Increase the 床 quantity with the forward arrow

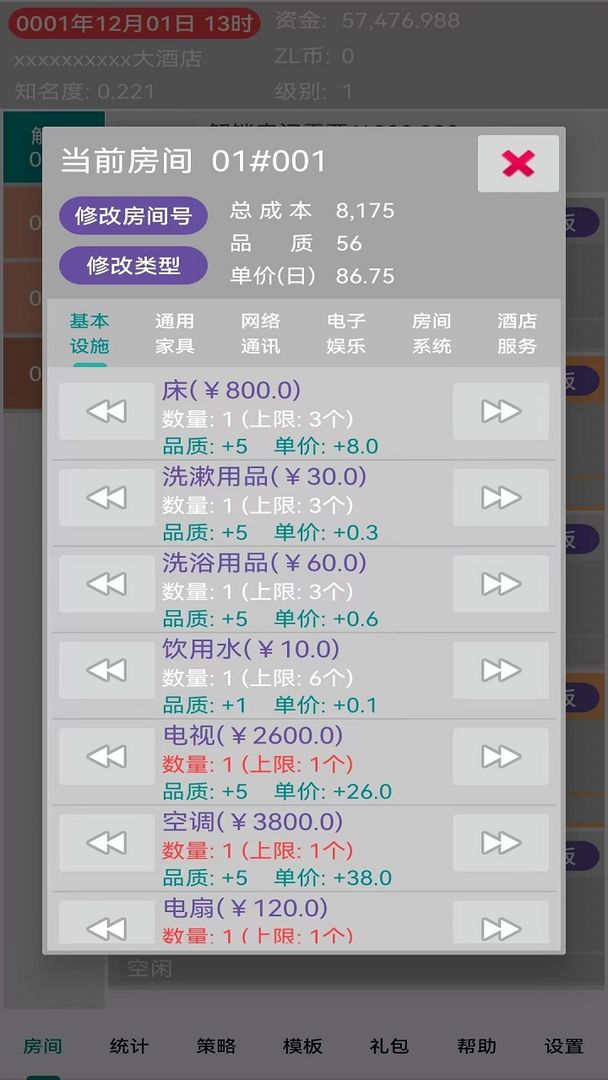tap(500, 411)
